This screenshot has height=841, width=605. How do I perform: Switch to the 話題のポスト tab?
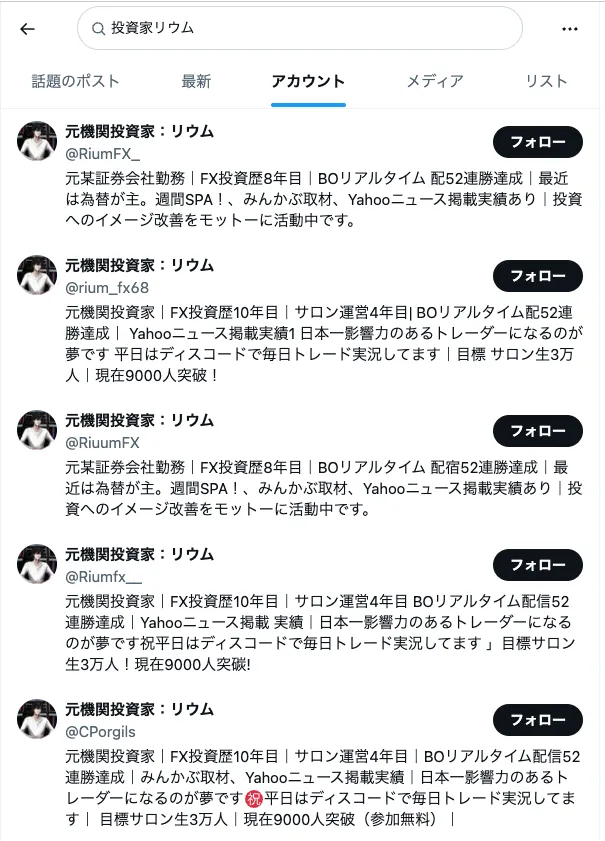click(76, 81)
